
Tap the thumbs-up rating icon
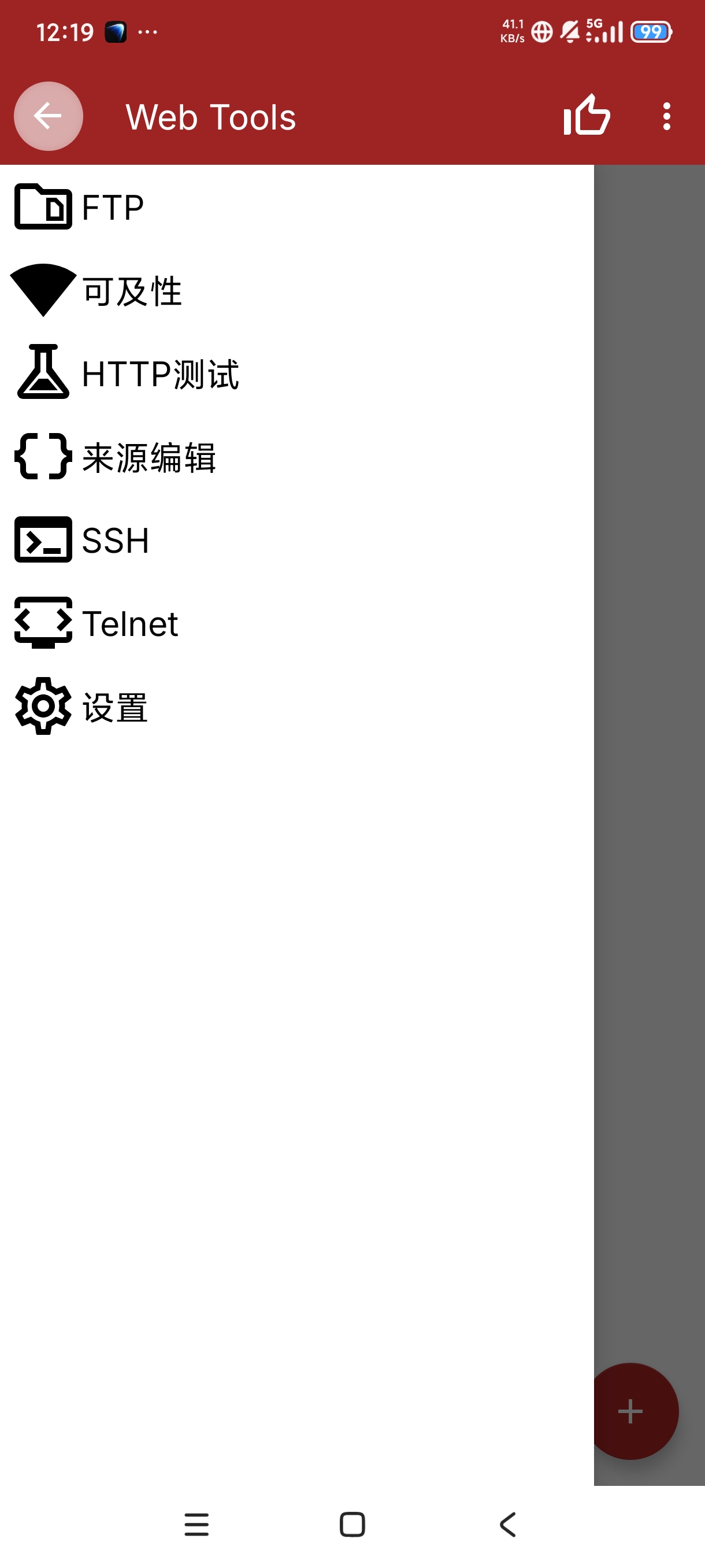click(587, 116)
